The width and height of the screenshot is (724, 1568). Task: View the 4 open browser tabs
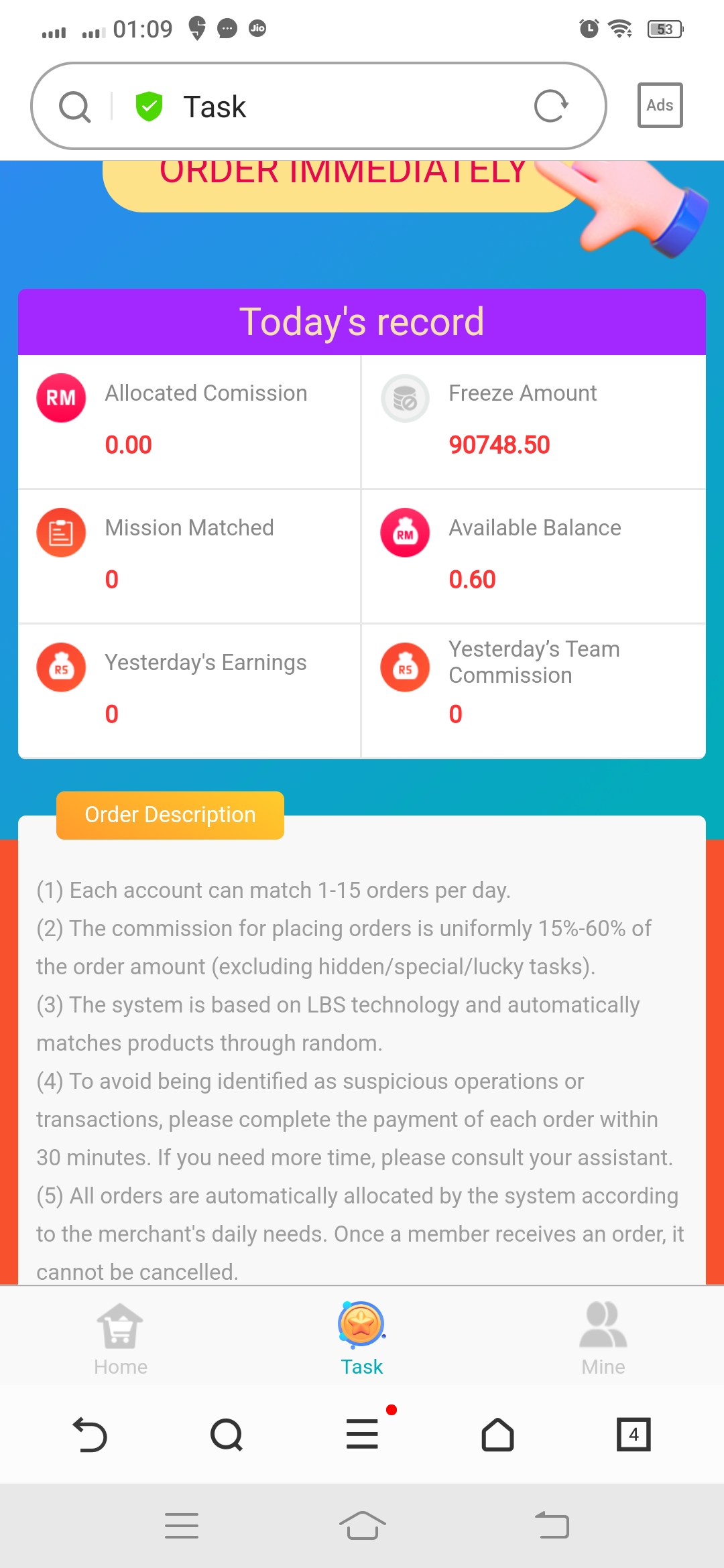point(633,1435)
